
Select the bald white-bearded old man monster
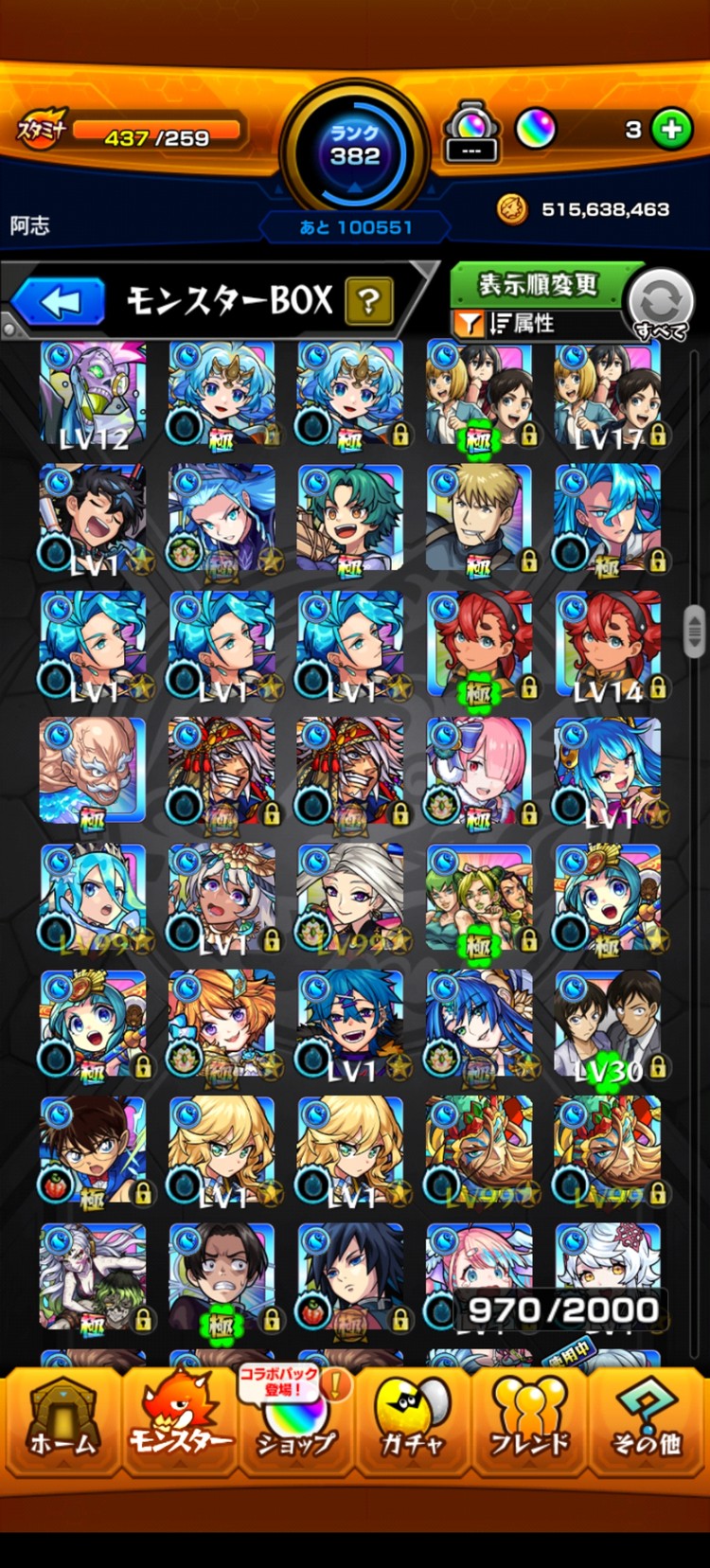click(93, 772)
